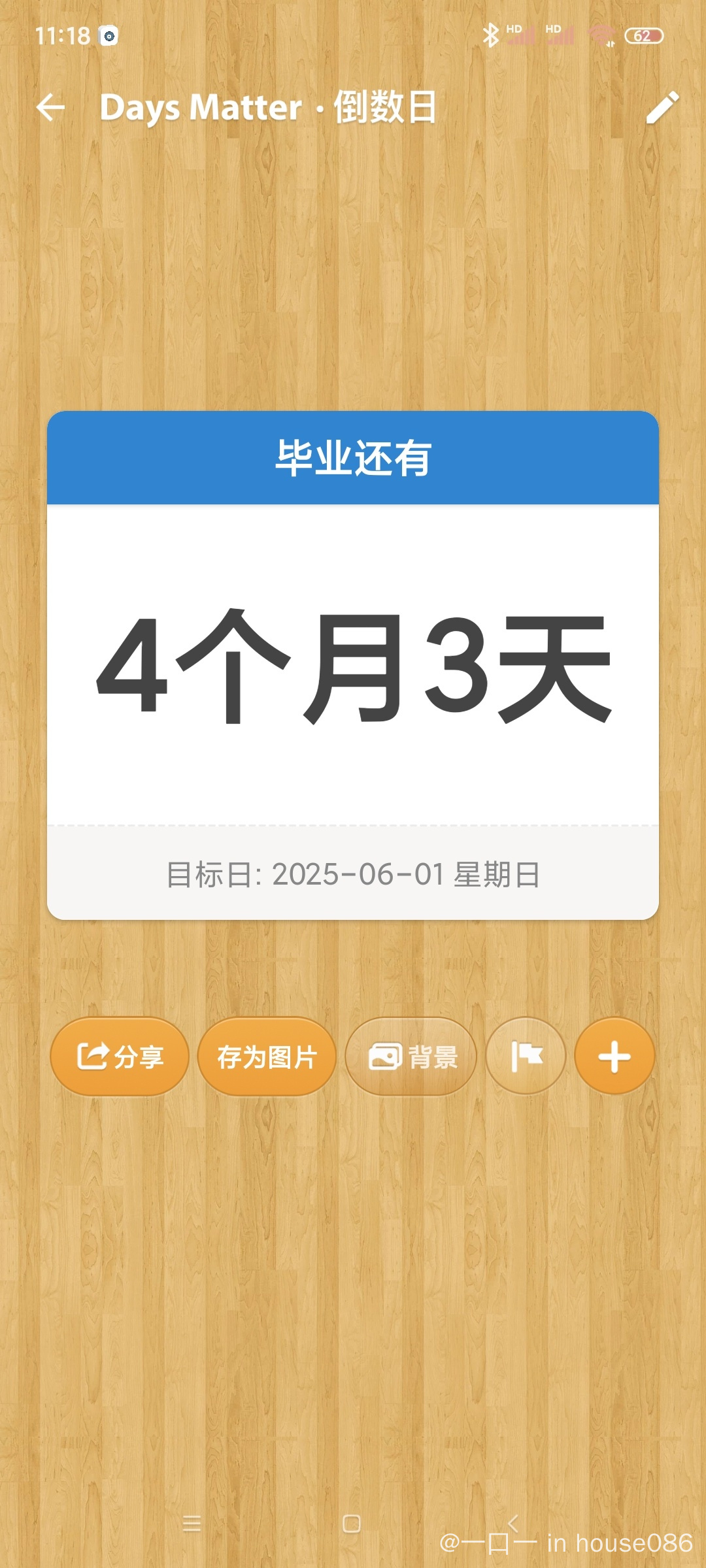
Task: Go to home via the navigation bar
Action: tap(352, 1524)
